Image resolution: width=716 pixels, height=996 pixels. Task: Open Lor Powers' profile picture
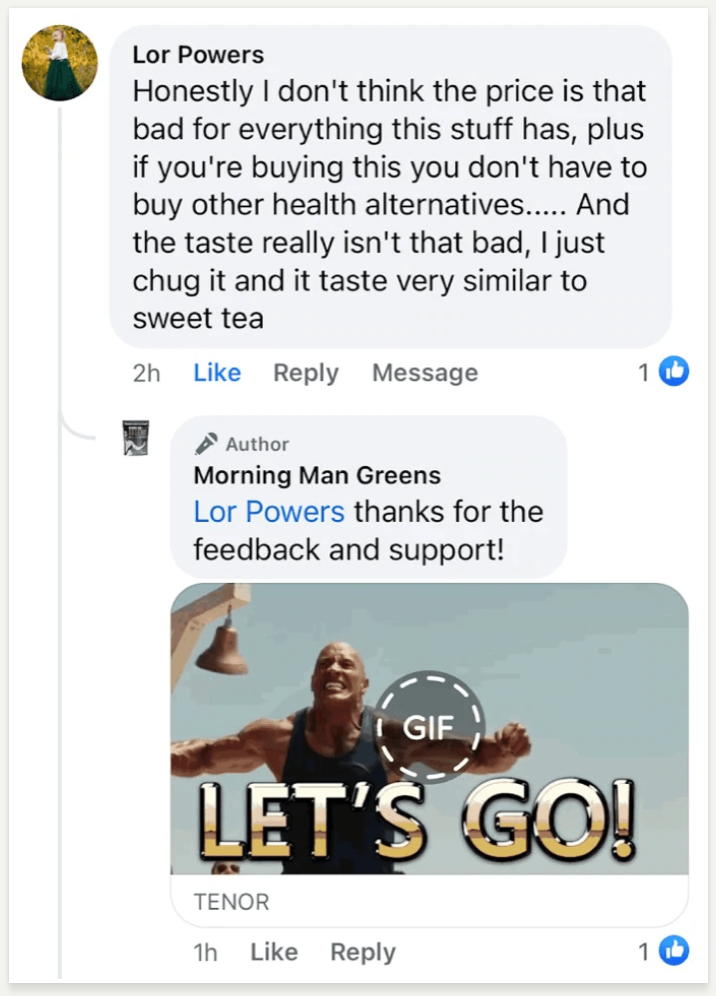[x=59, y=62]
